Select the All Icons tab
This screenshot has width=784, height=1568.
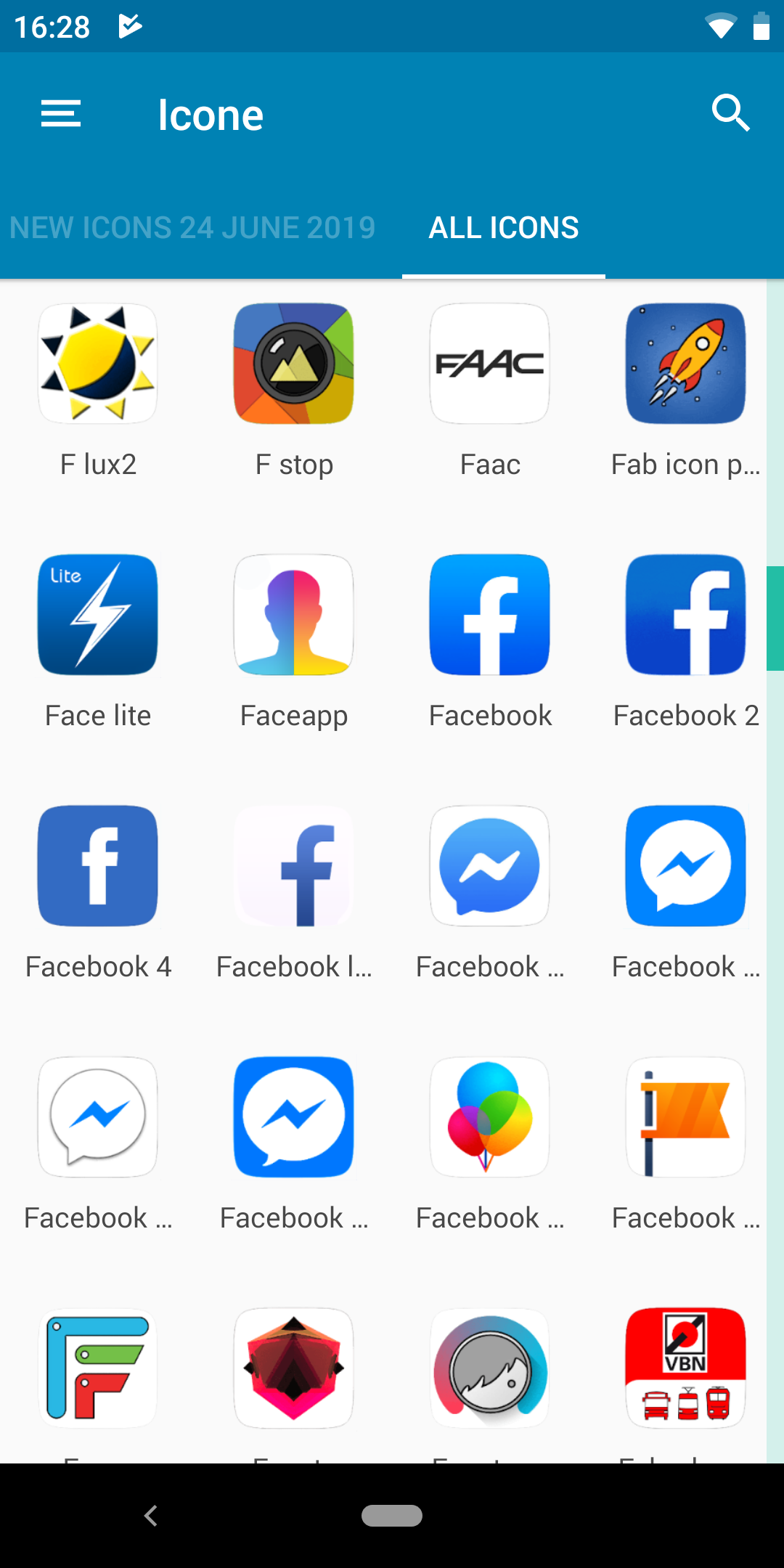504,228
